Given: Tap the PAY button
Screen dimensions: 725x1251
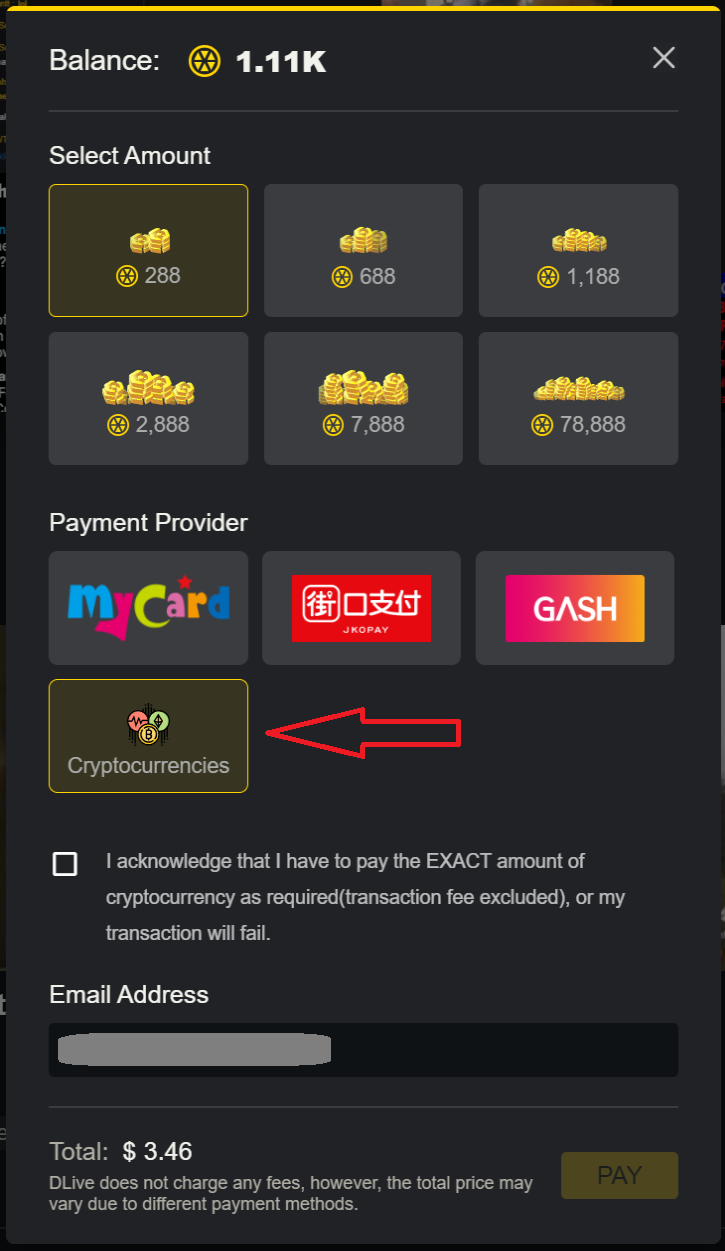Looking at the screenshot, I should pos(619,1175).
